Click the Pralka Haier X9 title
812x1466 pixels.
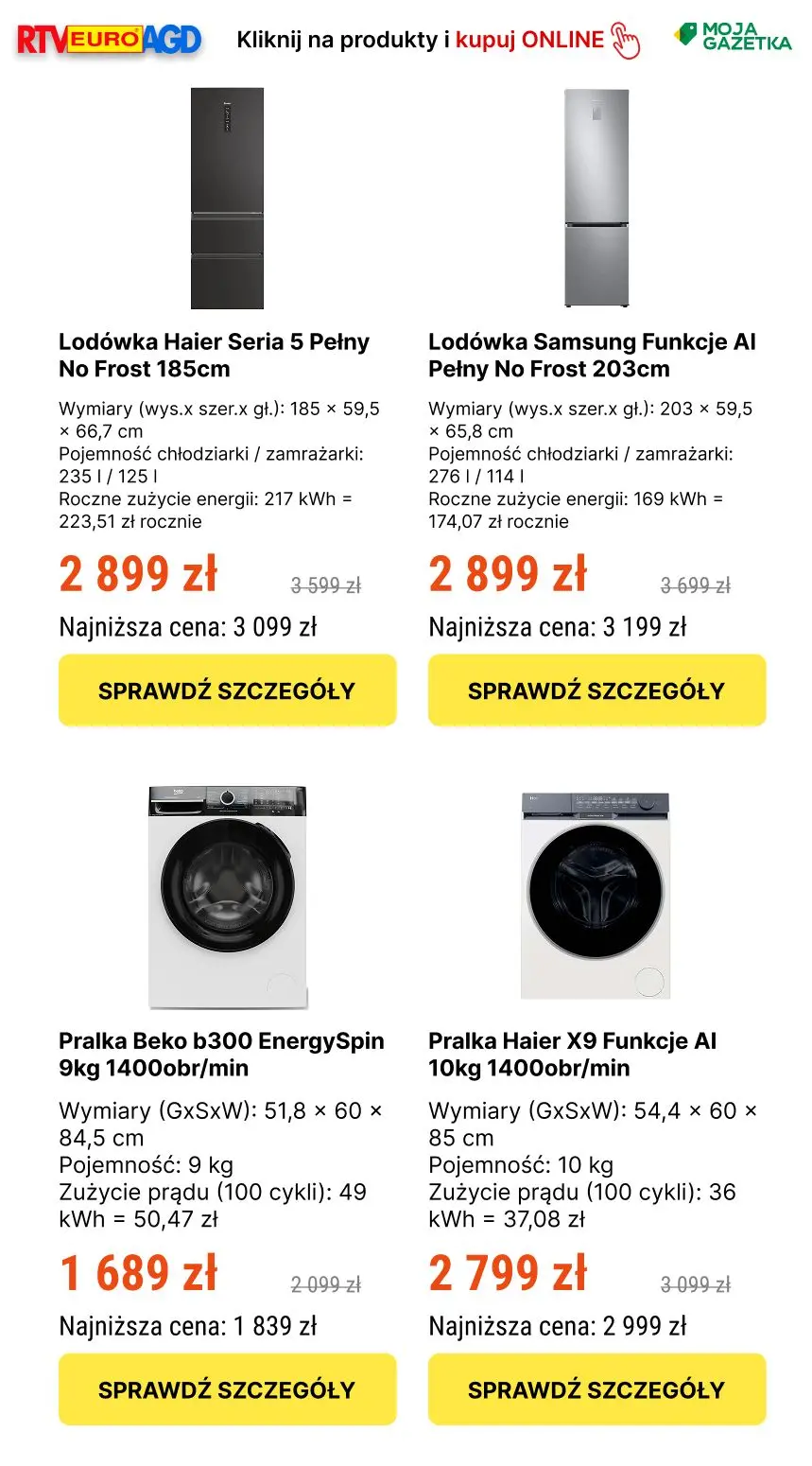(573, 1054)
